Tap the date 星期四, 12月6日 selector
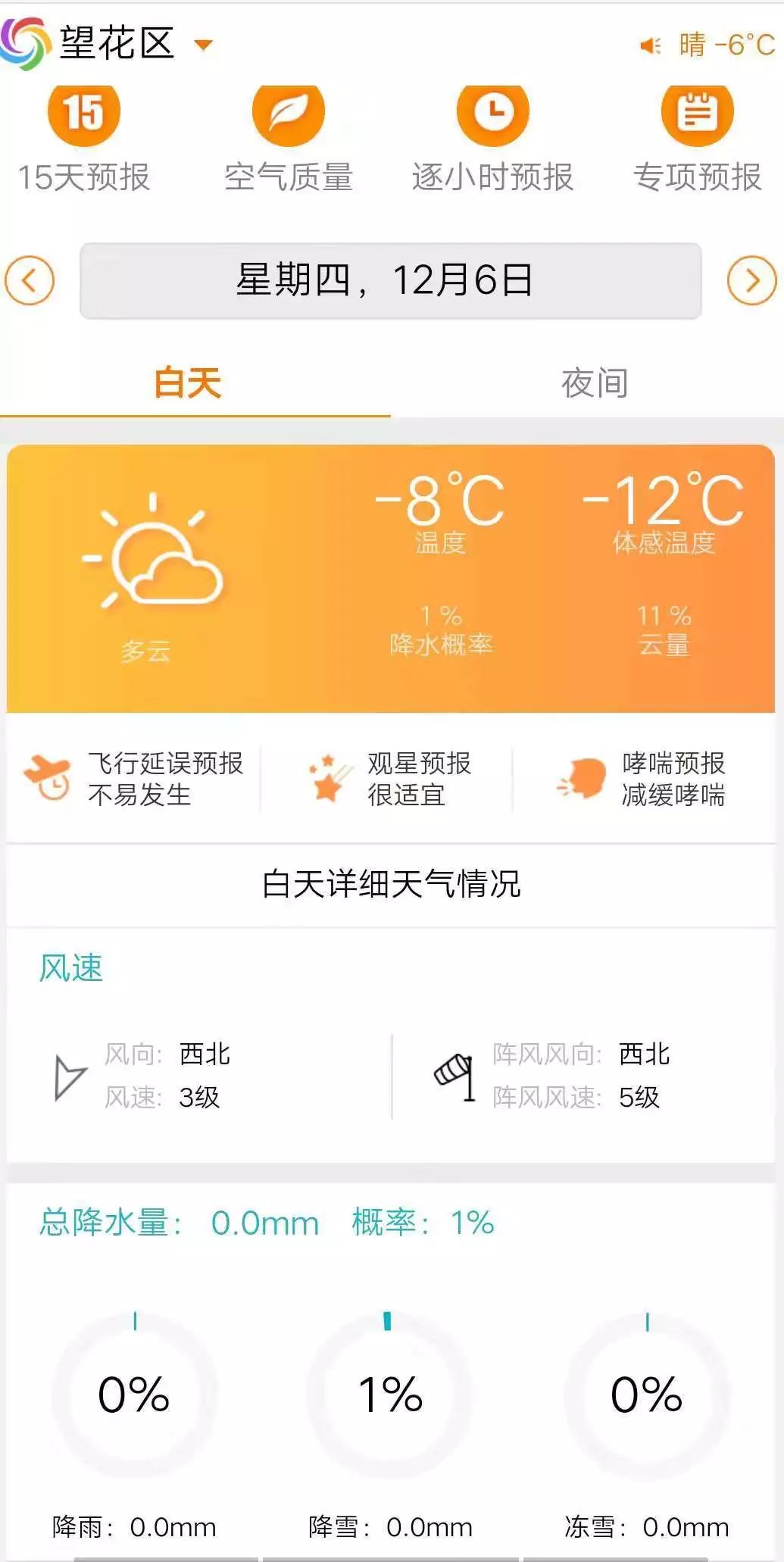This screenshot has height=1562, width=784. click(391, 280)
